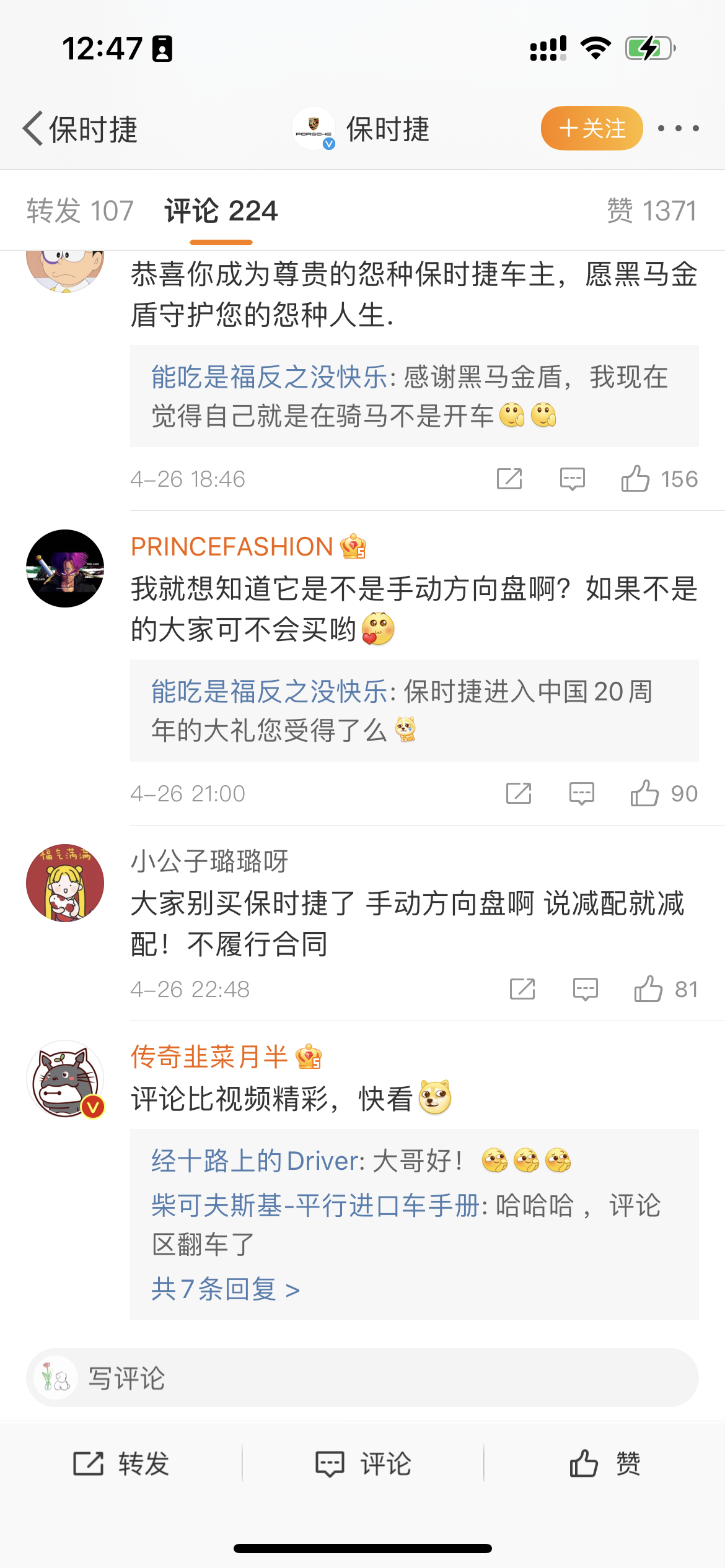The width and height of the screenshot is (725, 1568).
Task: Open PRINCEFASHION's profile name
Action: tap(232, 547)
